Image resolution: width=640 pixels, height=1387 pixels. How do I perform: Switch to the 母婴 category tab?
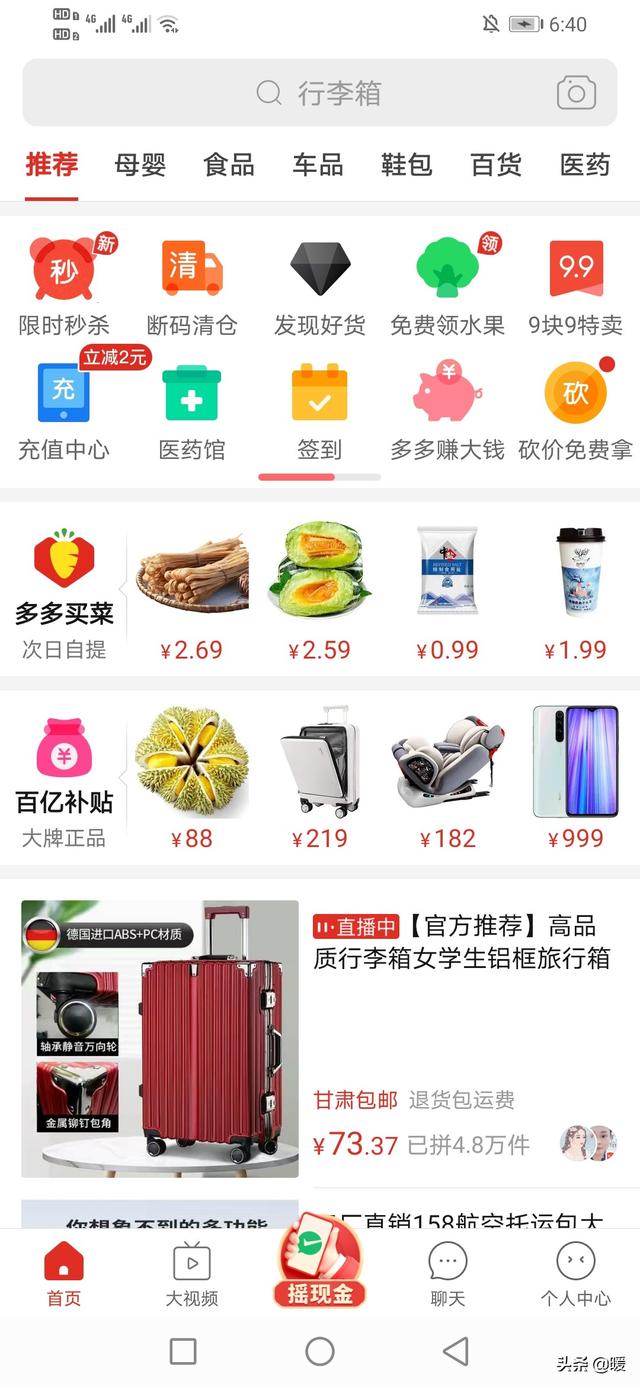(140, 165)
